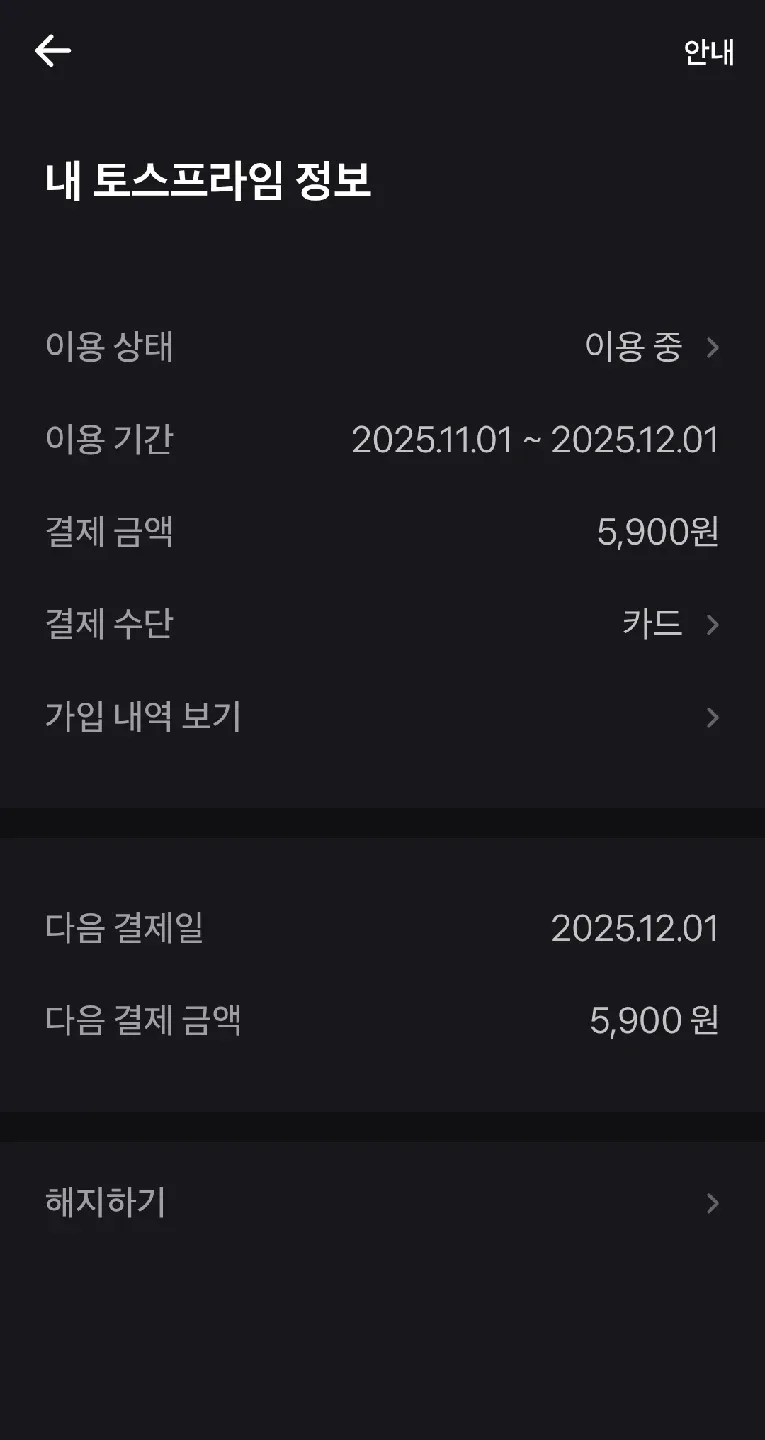Go back using the top arrow
Image resolution: width=765 pixels, height=1440 pixels.
(53, 50)
